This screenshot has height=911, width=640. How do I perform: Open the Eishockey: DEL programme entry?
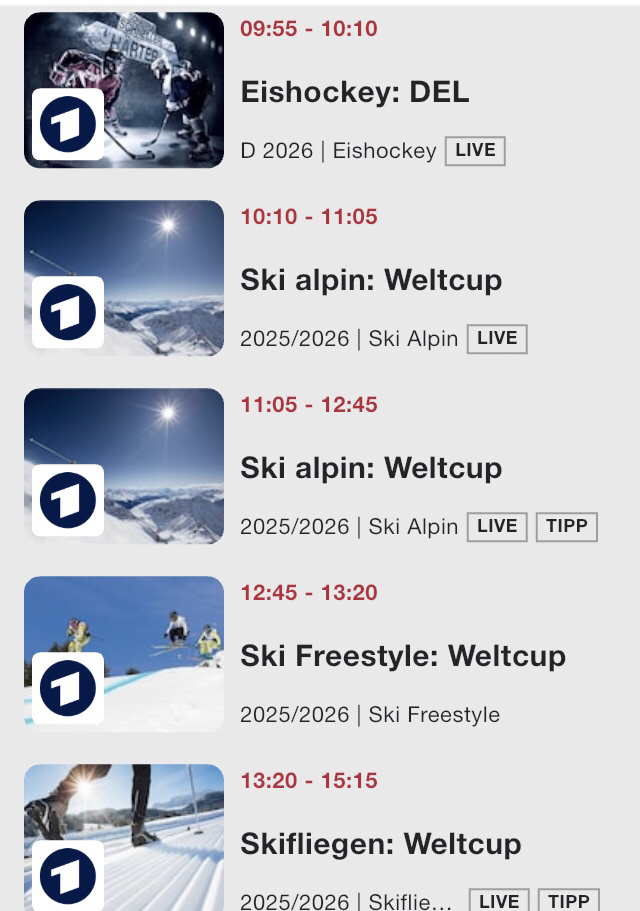click(354, 93)
